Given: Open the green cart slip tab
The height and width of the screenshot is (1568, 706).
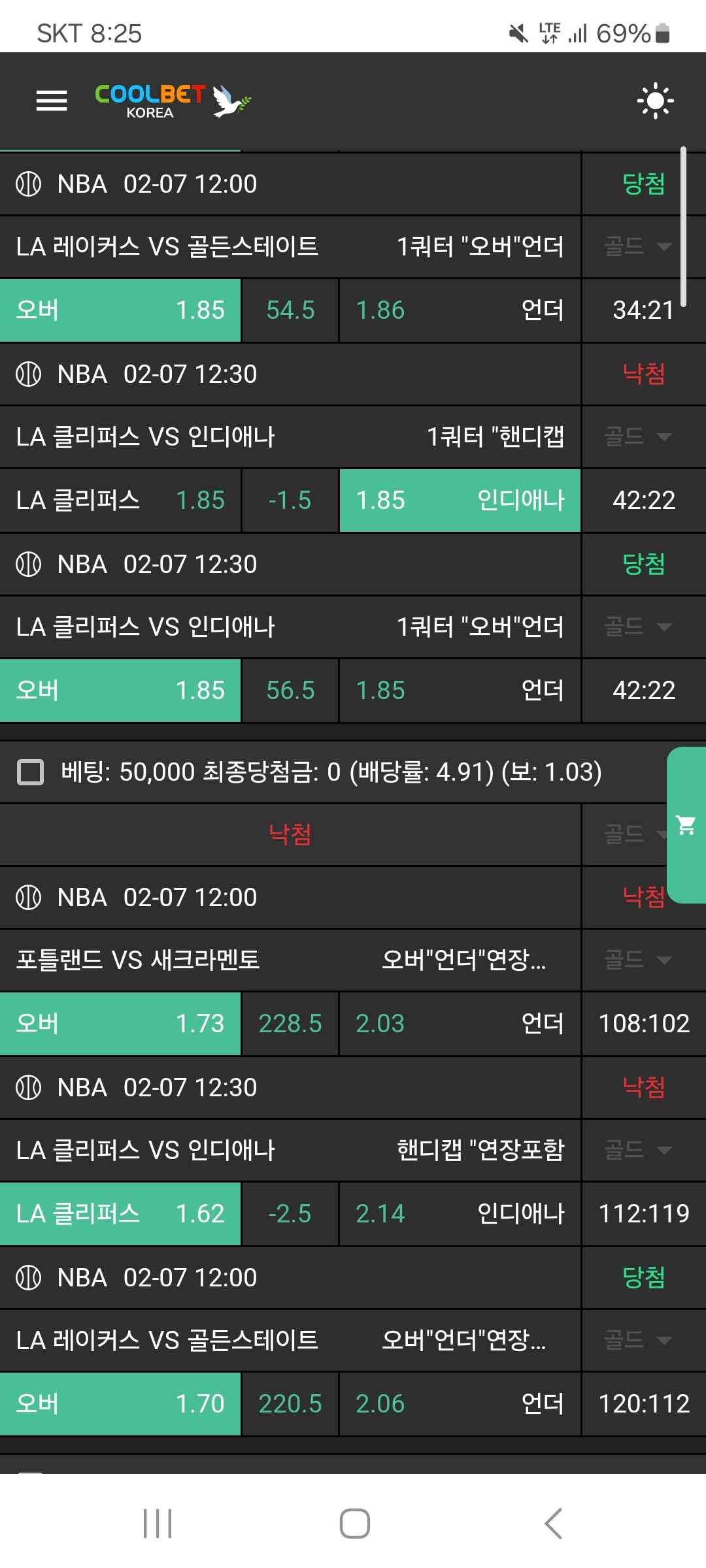Looking at the screenshot, I should tap(686, 825).
